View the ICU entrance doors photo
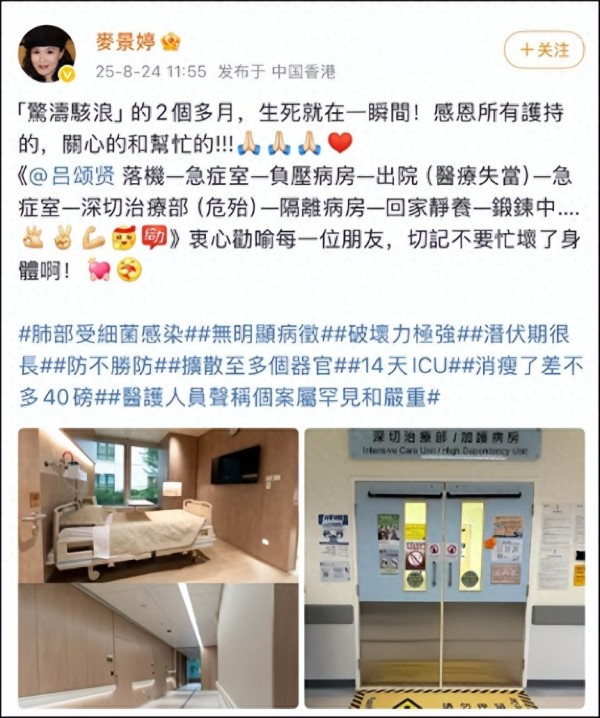 (x=445, y=568)
